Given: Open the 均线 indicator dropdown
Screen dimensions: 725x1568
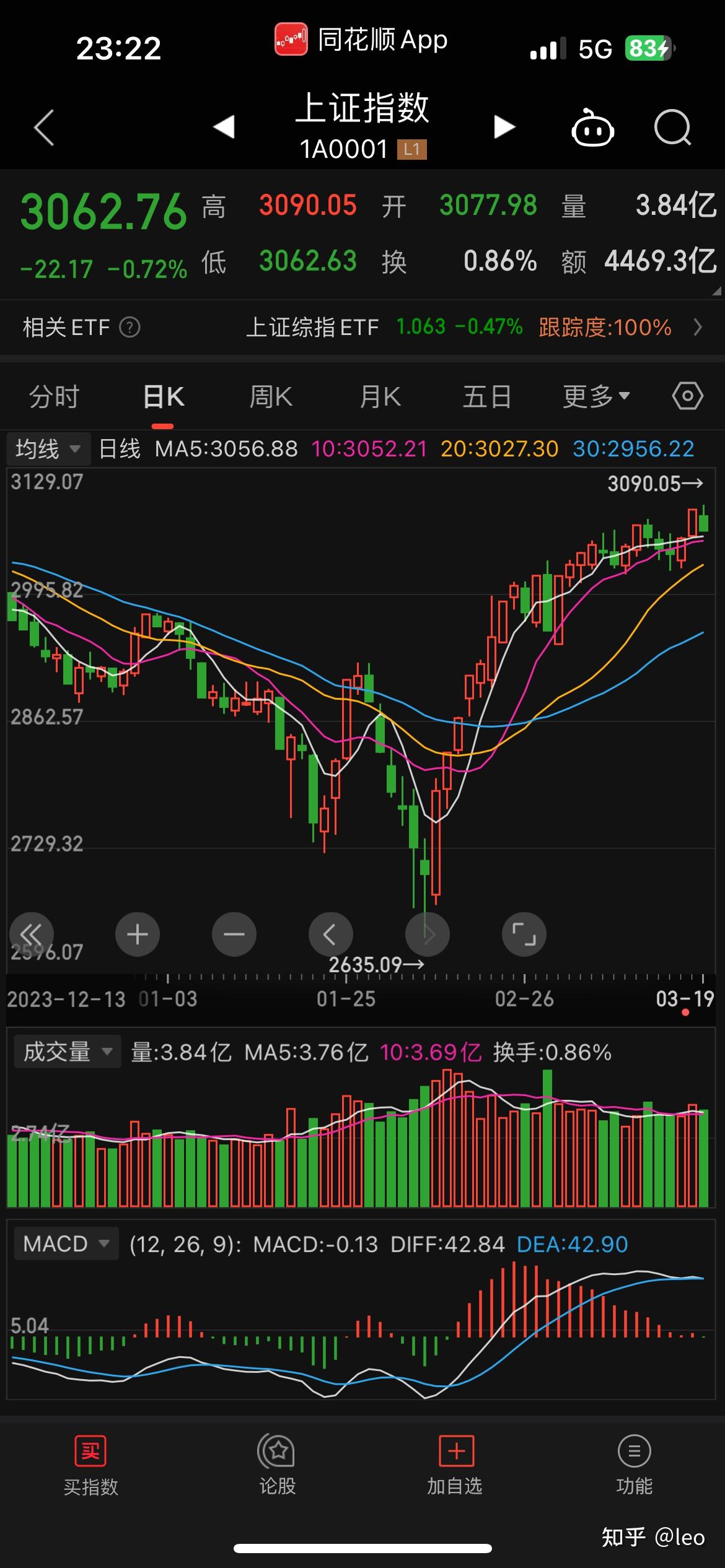Looking at the screenshot, I should [x=48, y=448].
